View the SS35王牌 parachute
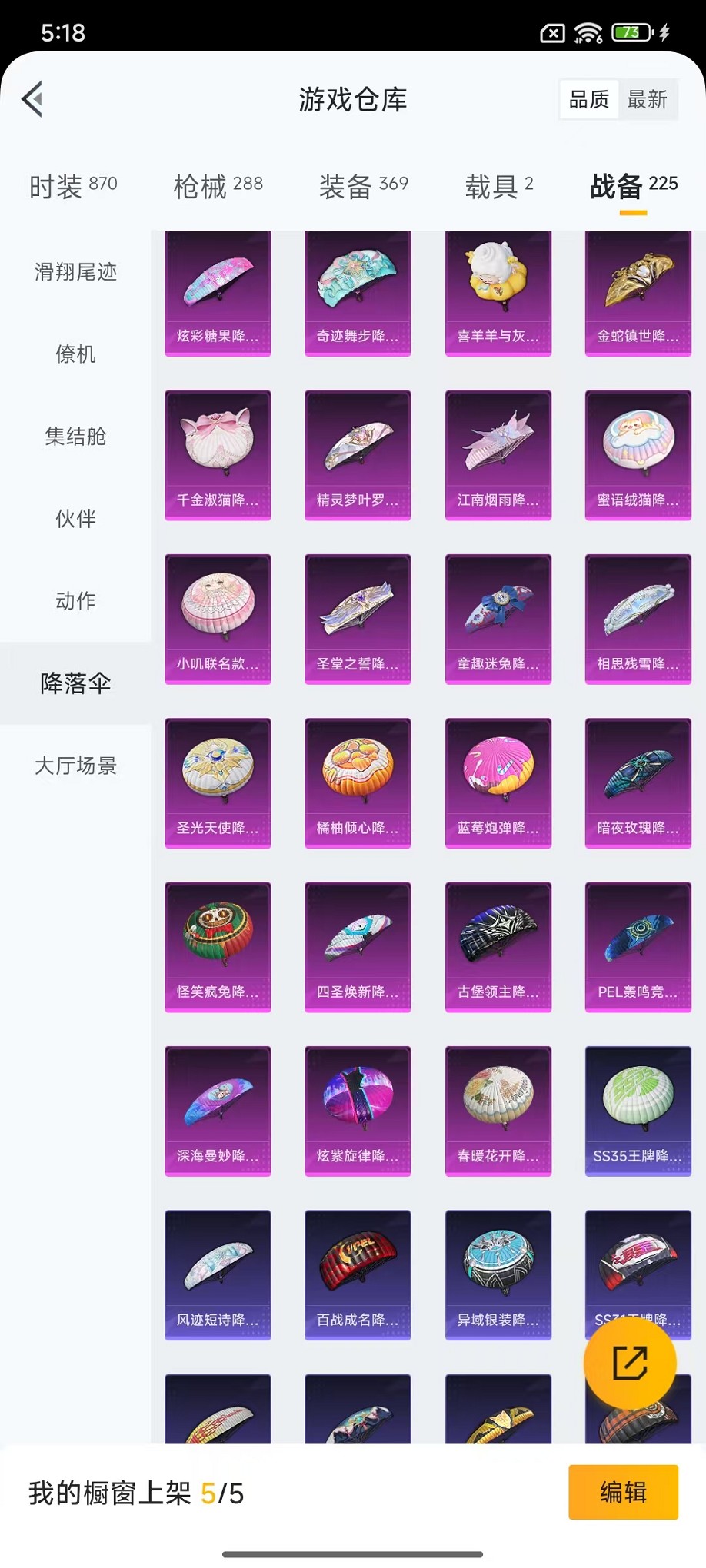Screen dimensions: 706x1568 (x=638, y=1111)
